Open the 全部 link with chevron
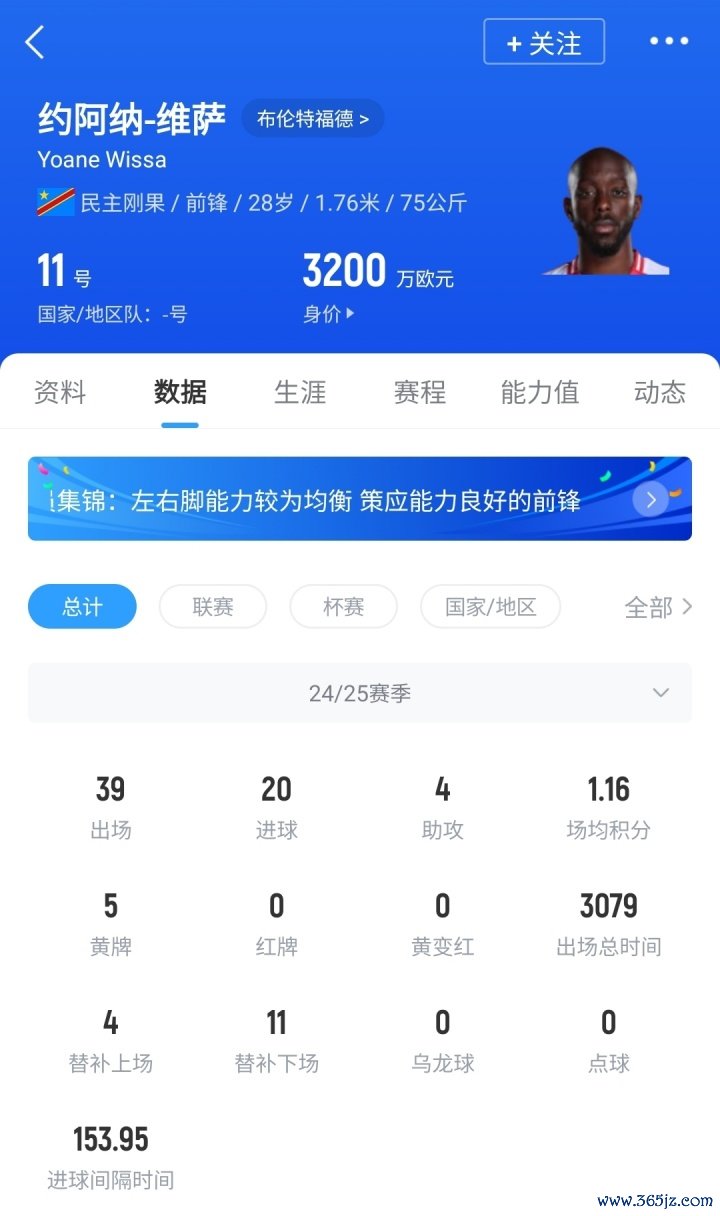 point(658,607)
